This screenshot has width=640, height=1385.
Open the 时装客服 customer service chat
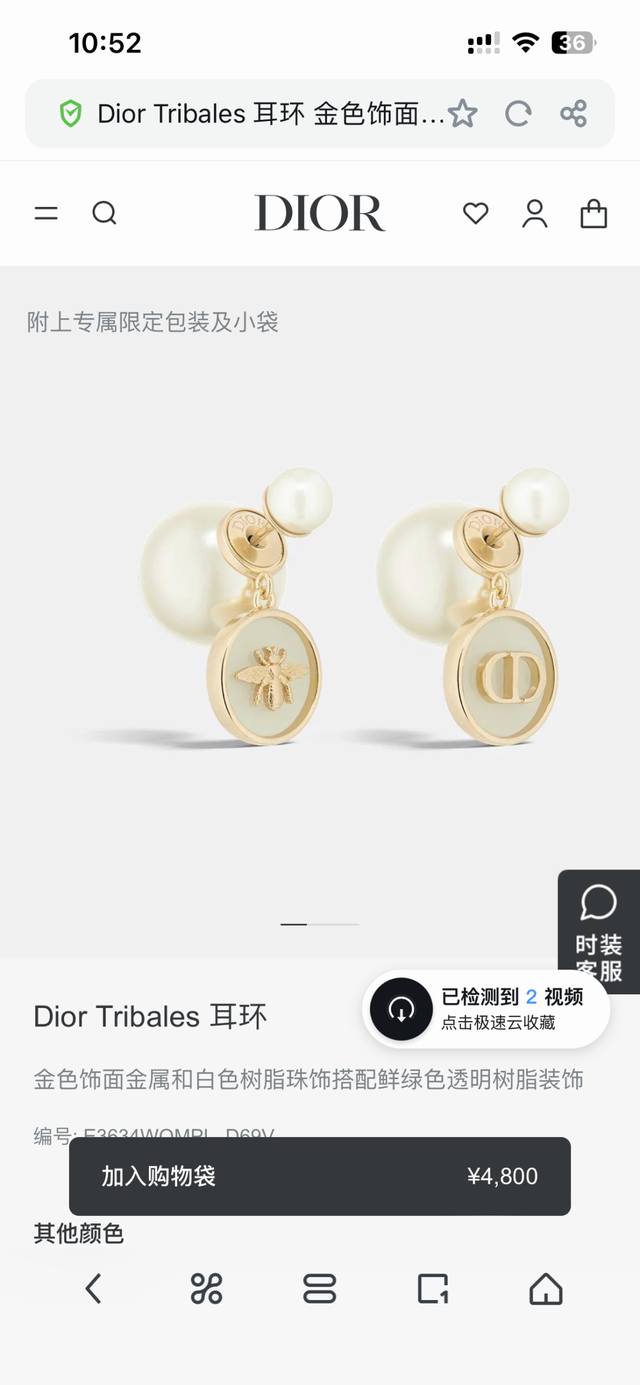click(598, 931)
